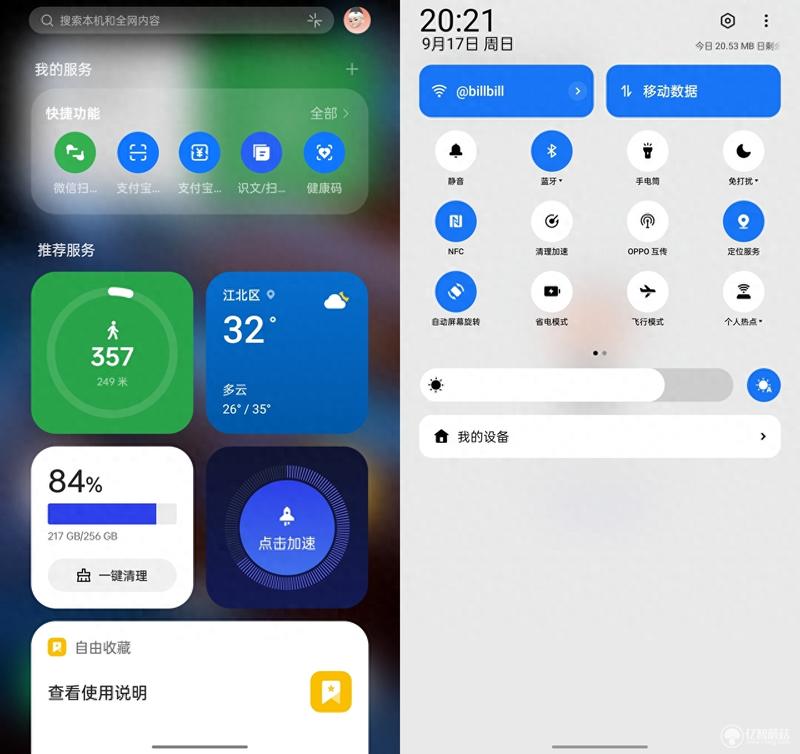Add a service with the plus icon
This screenshot has width=800, height=754.
pos(351,69)
